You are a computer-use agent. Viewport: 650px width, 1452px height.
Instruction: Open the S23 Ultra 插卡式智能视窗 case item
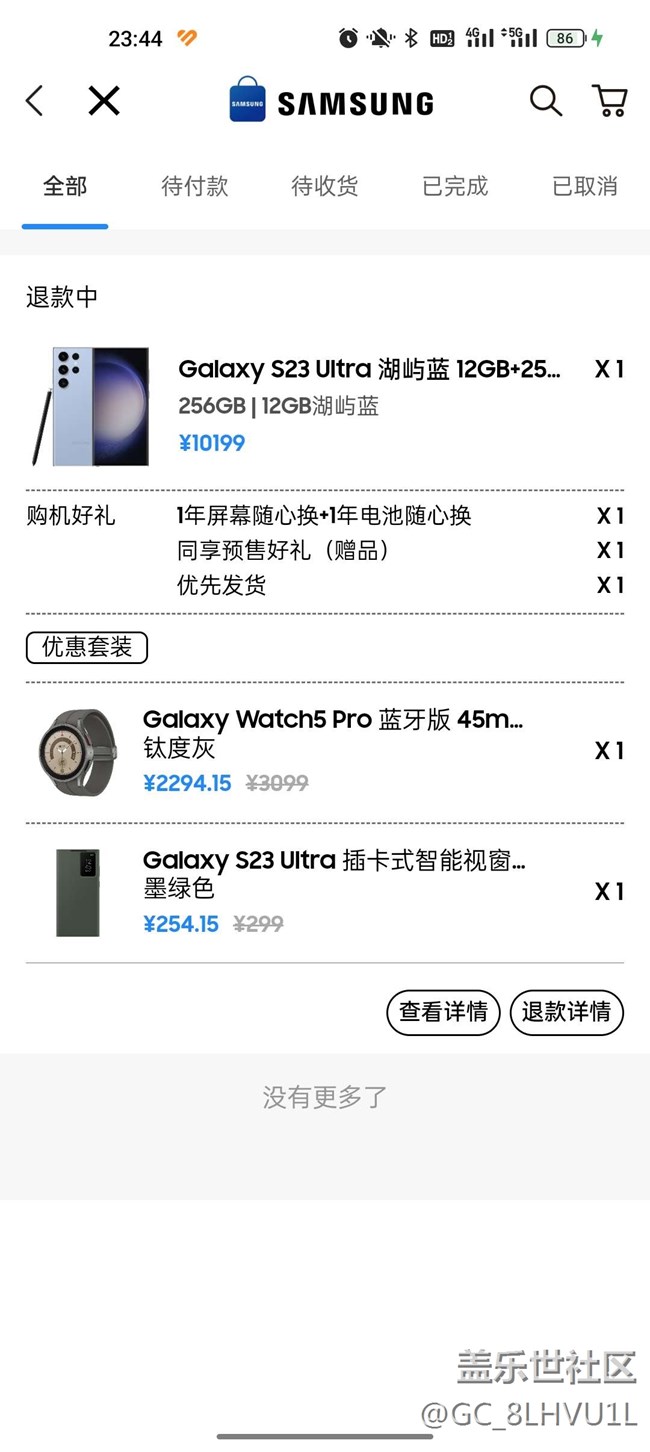point(333,861)
